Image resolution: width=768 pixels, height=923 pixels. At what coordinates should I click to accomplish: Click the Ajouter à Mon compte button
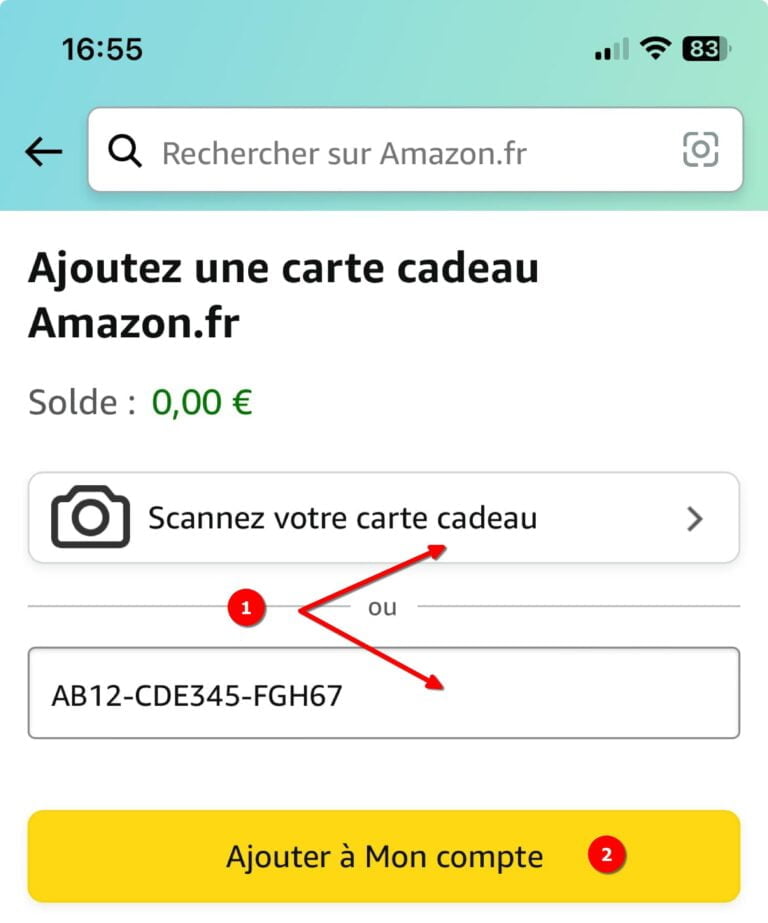click(384, 856)
